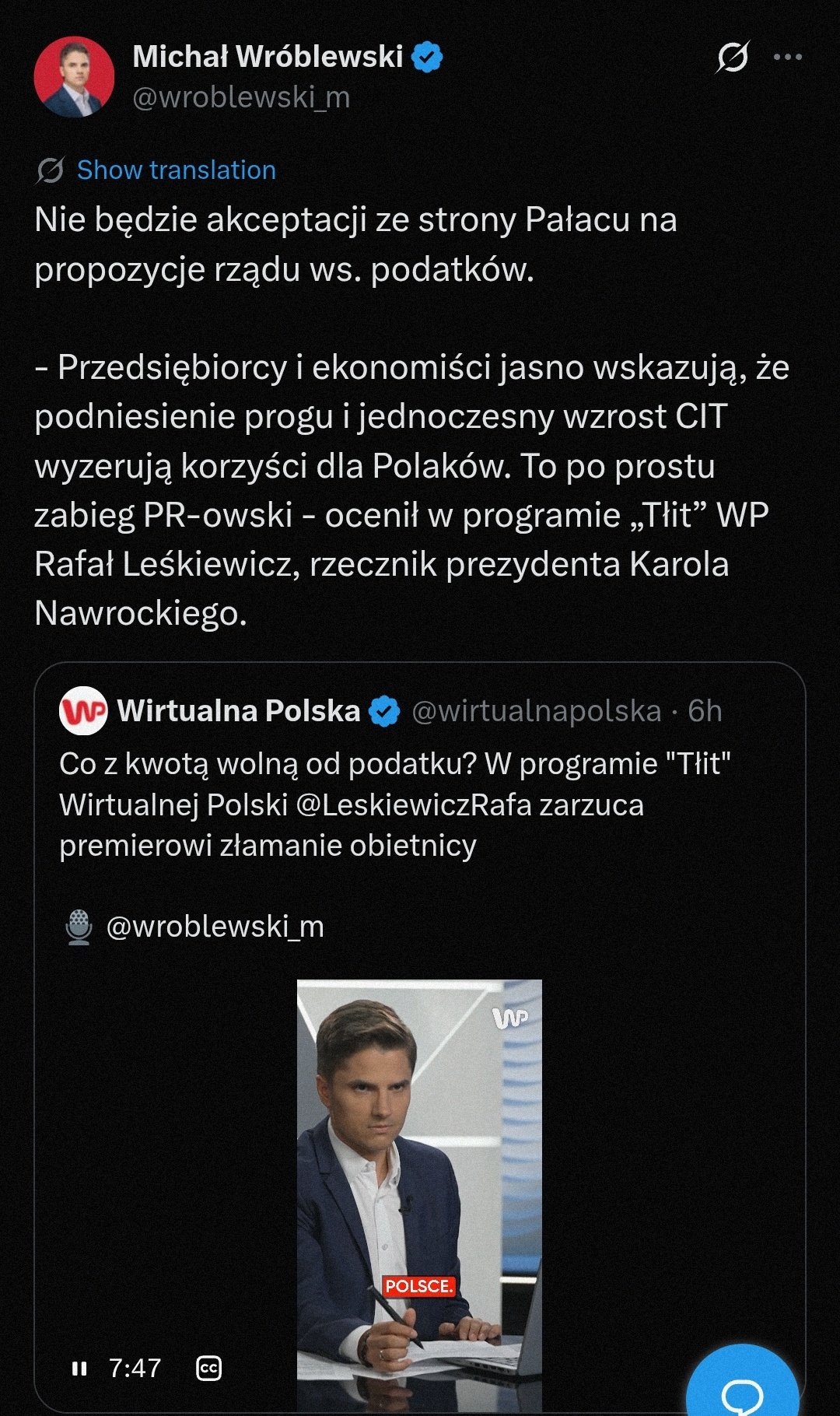Open the video in full view

(419, 1195)
